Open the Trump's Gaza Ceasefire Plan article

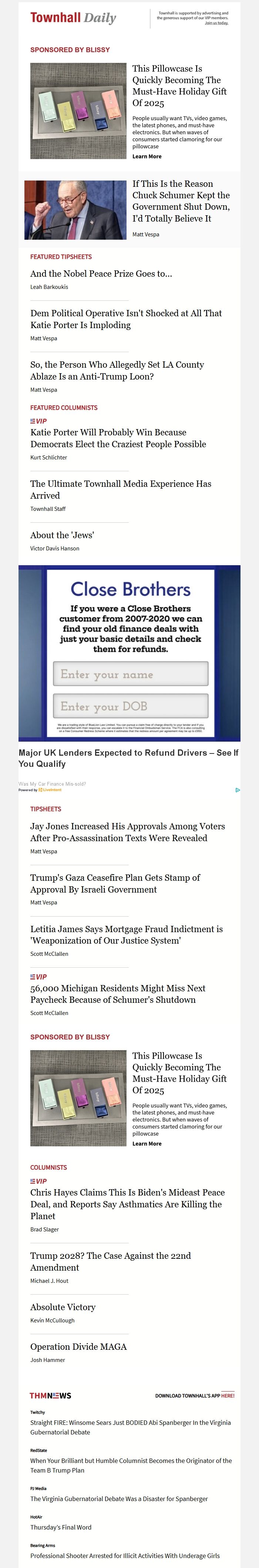click(x=115, y=883)
